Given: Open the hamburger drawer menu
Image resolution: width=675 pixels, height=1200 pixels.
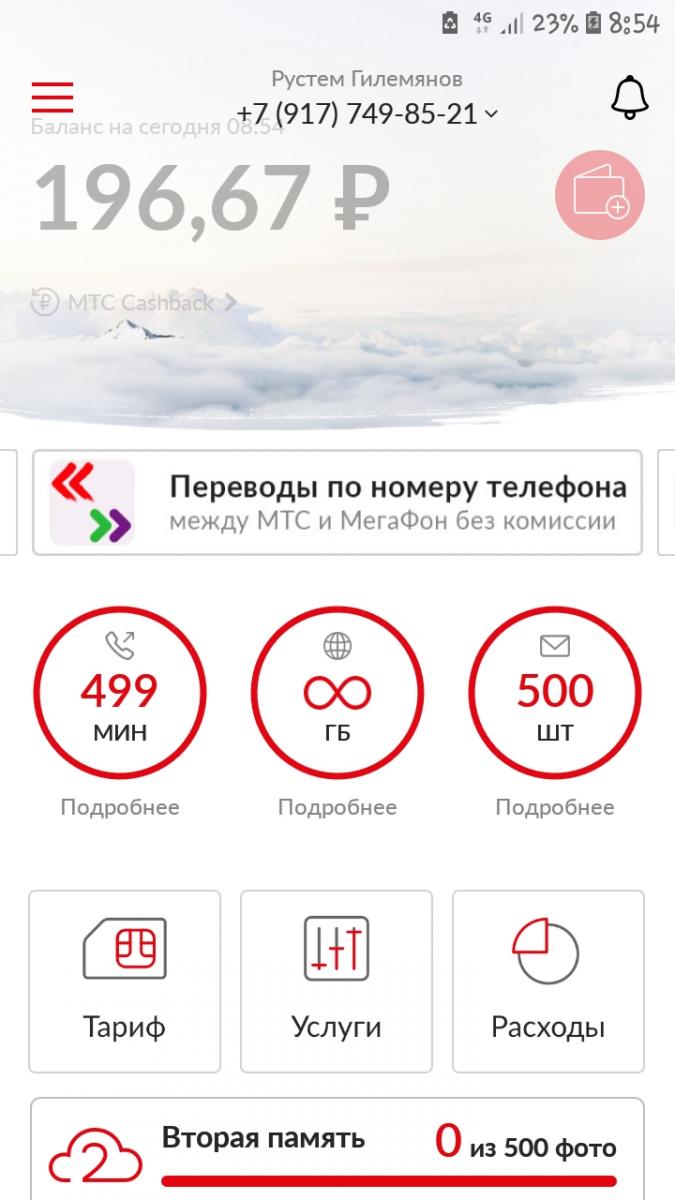Looking at the screenshot, I should coord(52,97).
